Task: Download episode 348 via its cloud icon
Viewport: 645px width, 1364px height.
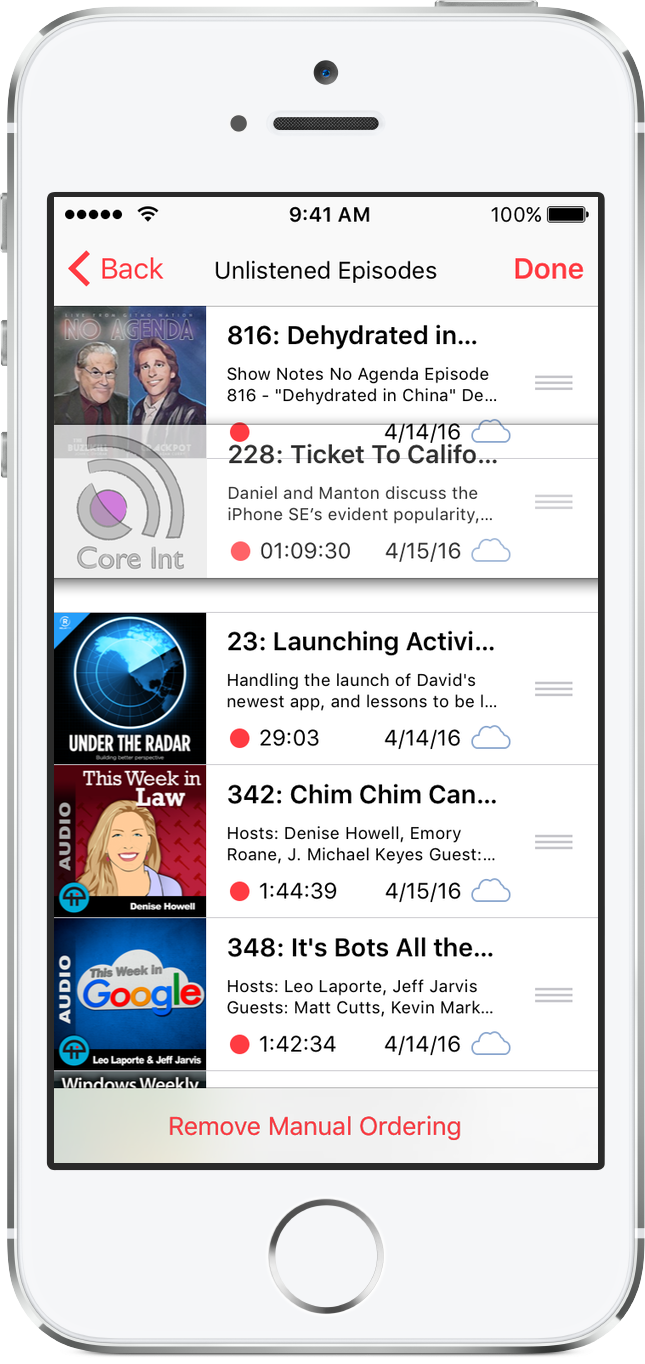Action: pyautogui.click(x=491, y=1044)
